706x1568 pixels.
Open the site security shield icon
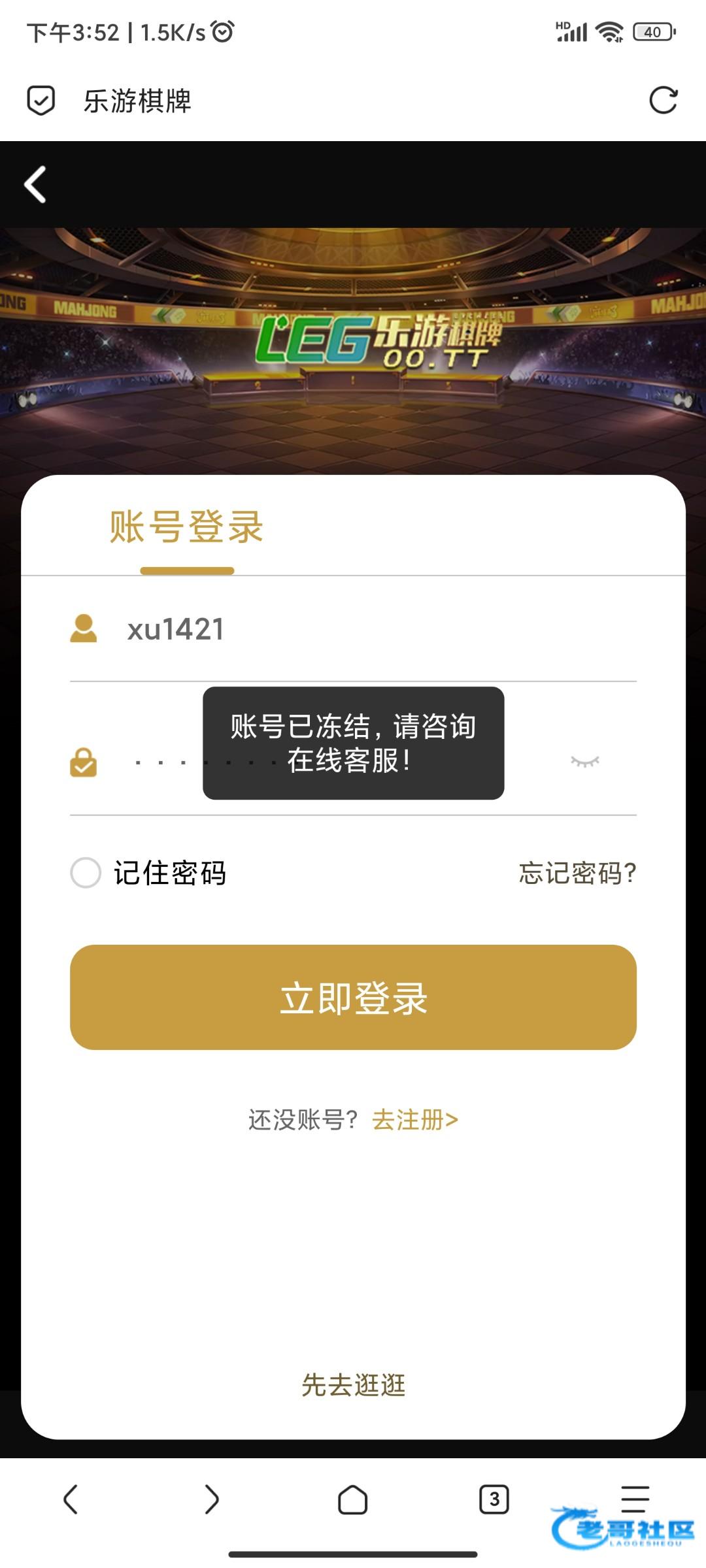[x=41, y=101]
